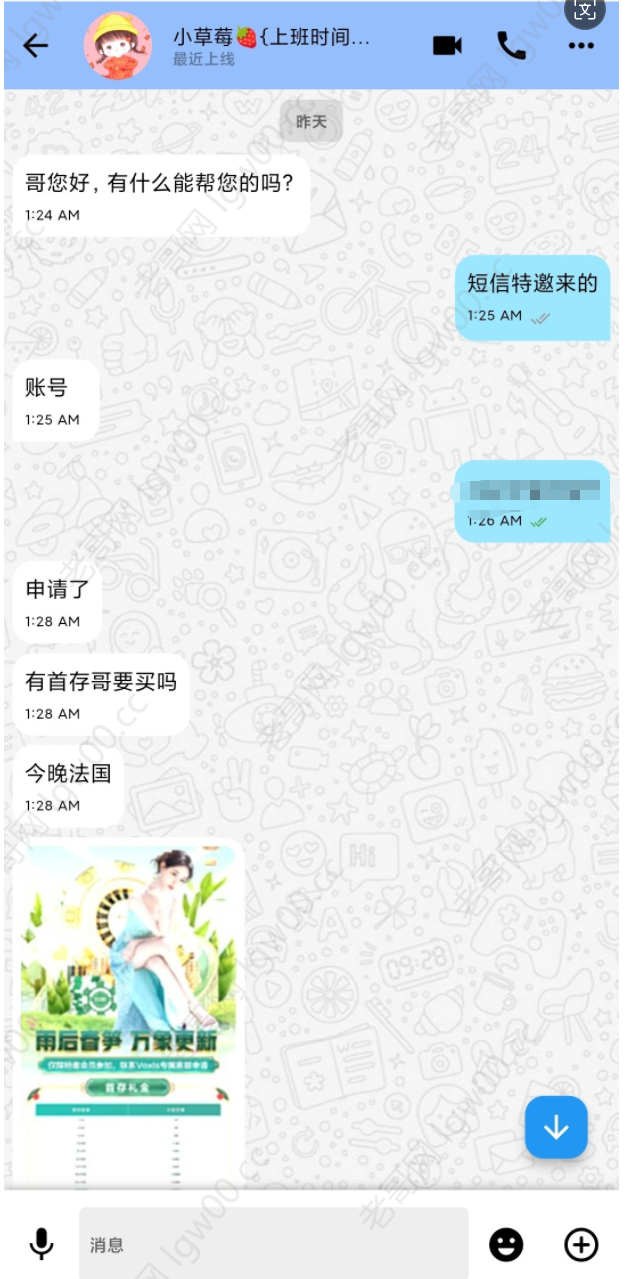Open 小草莓's profile avatar

pos(118,46)
